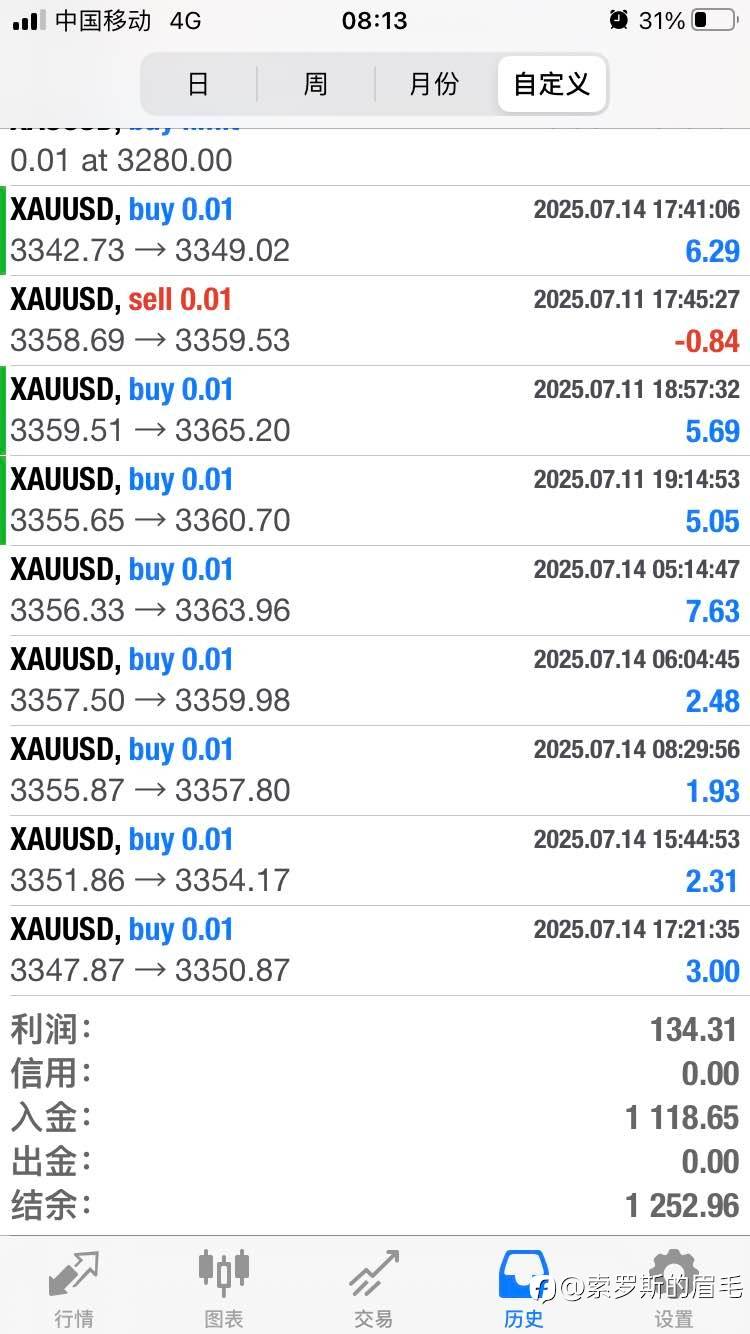The width and height of the screenshot is (750, 1334).
Task: Expand the sell 0.01 trade with -0.84
Action: click(x=375, y=321)
